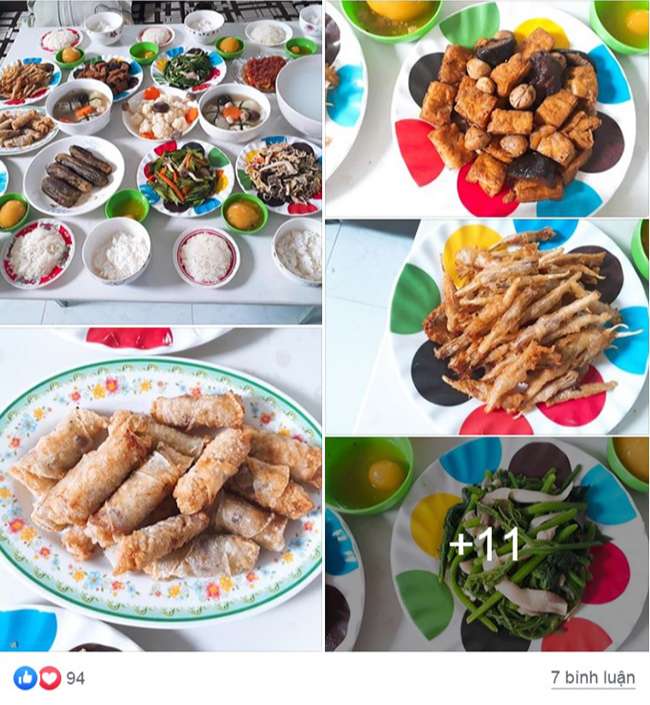
Task: Open the 7 bình luận comments link
Action: (592, 678)
